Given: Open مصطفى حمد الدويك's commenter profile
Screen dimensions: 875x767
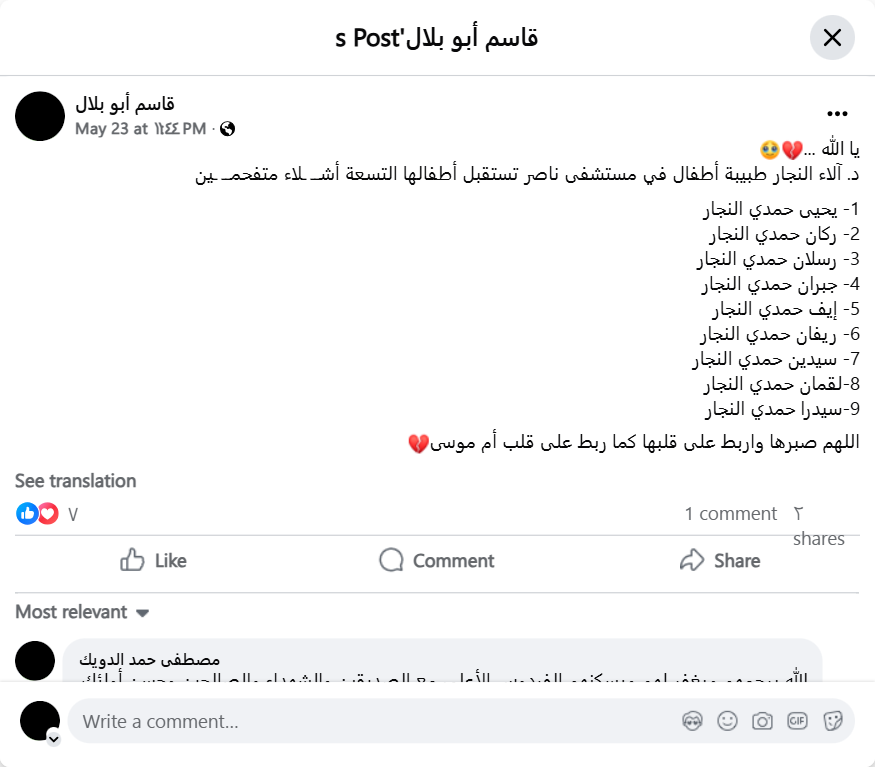Looking at the screenshot, I should click(x=149, y=660).
